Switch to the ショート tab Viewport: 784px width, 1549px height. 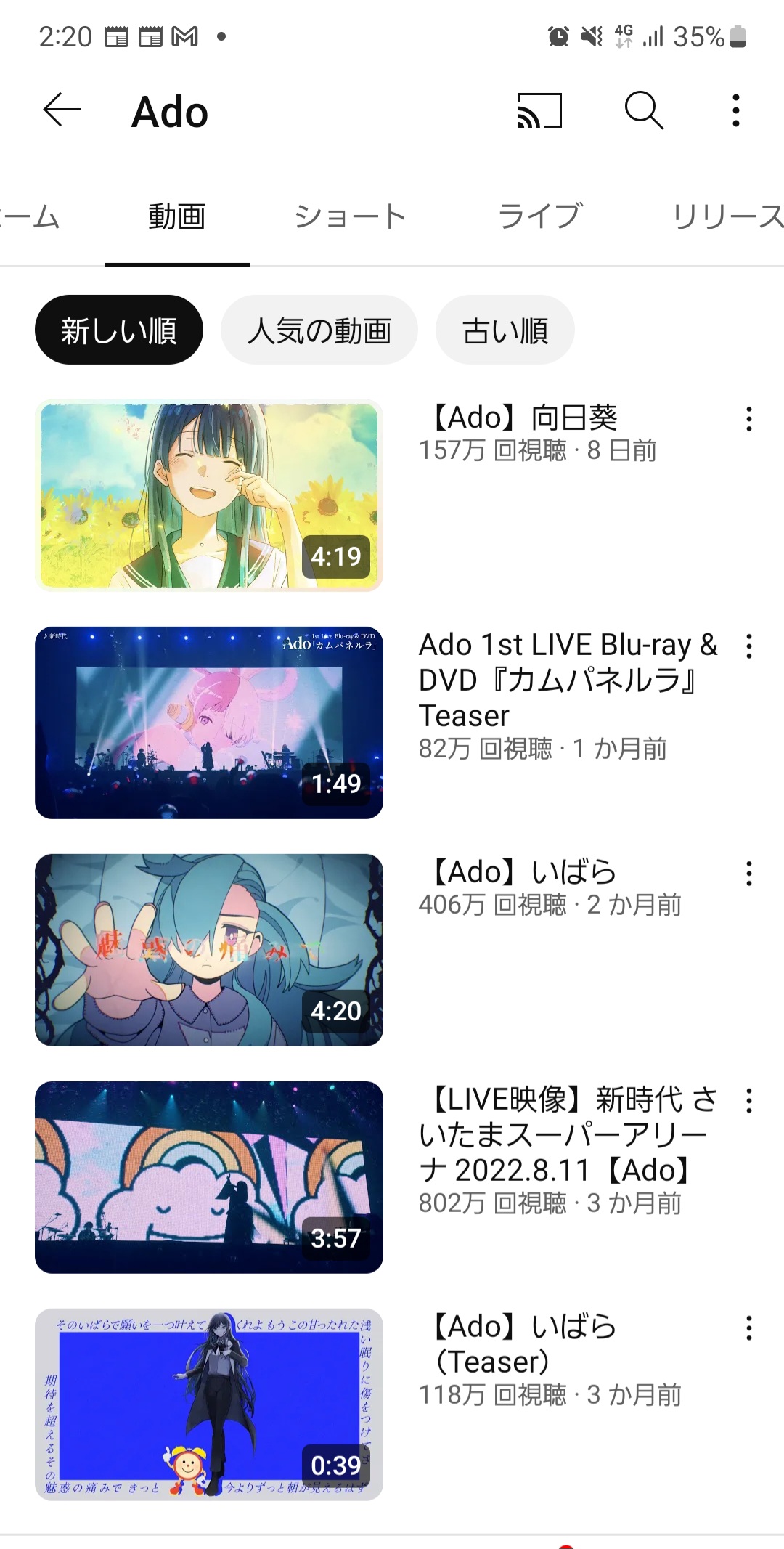tap(350, 216)
